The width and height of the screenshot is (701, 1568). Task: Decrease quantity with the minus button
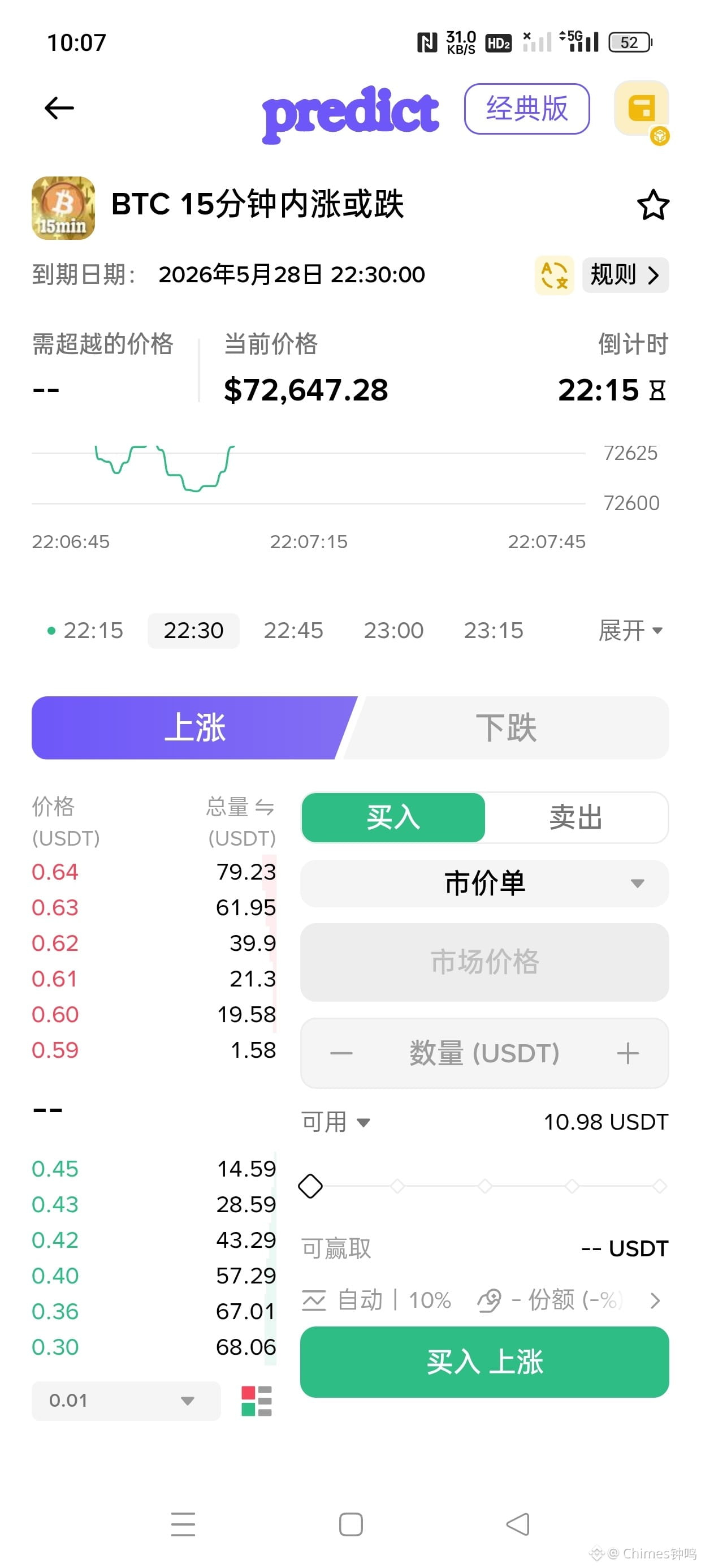(x=341, y=1053)
